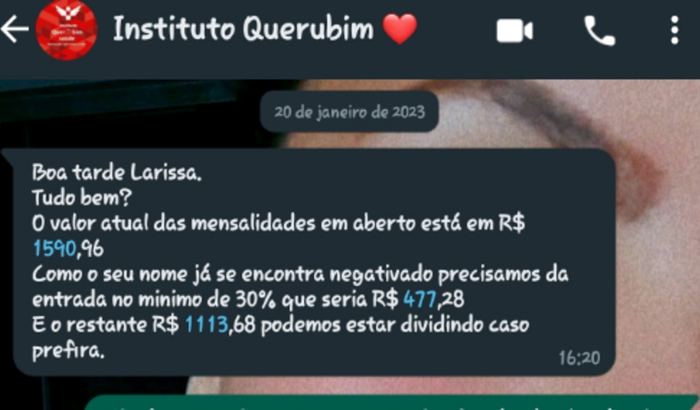Start a voice call with Instituto Querubim
This screenshot has height=410, width=700.
599,31
